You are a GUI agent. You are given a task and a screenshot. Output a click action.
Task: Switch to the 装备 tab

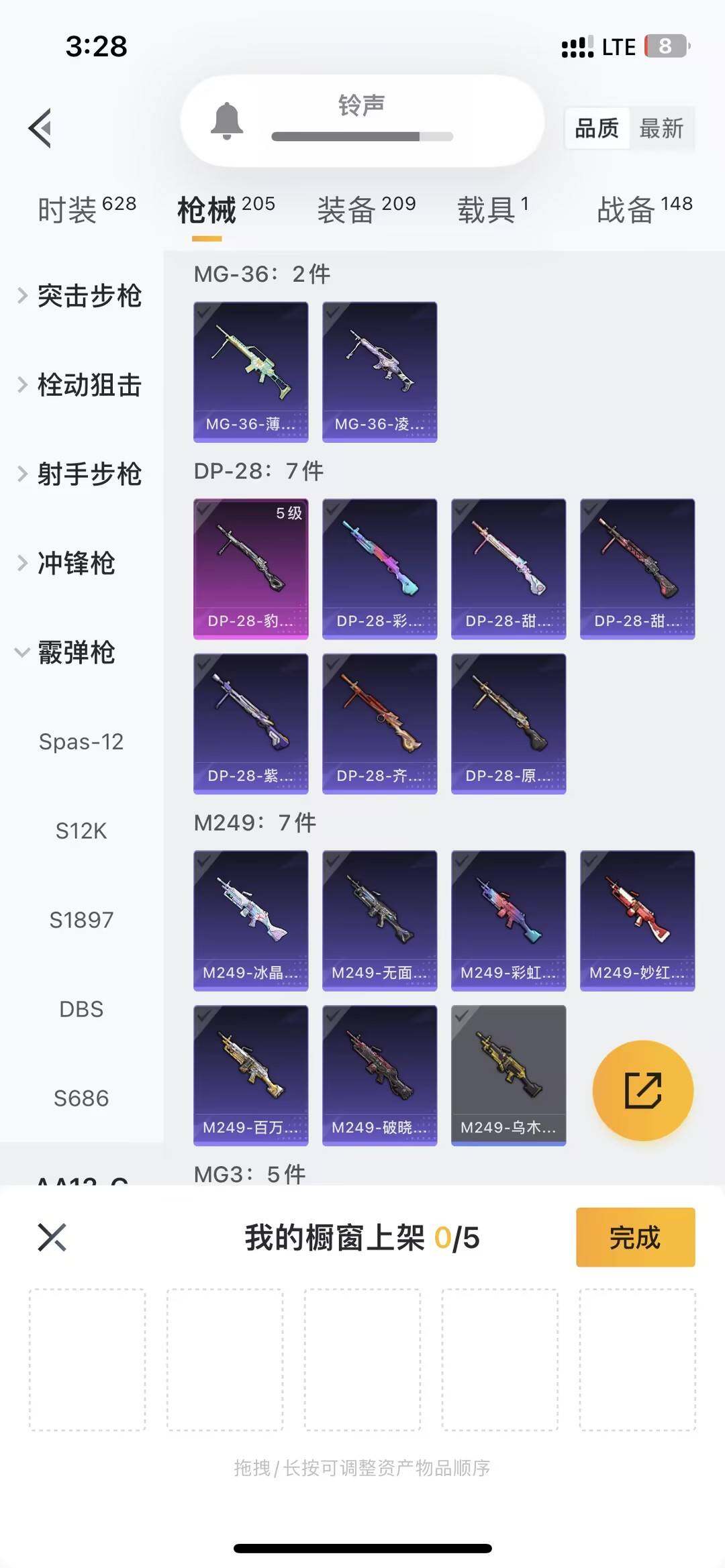pos(366,209)
